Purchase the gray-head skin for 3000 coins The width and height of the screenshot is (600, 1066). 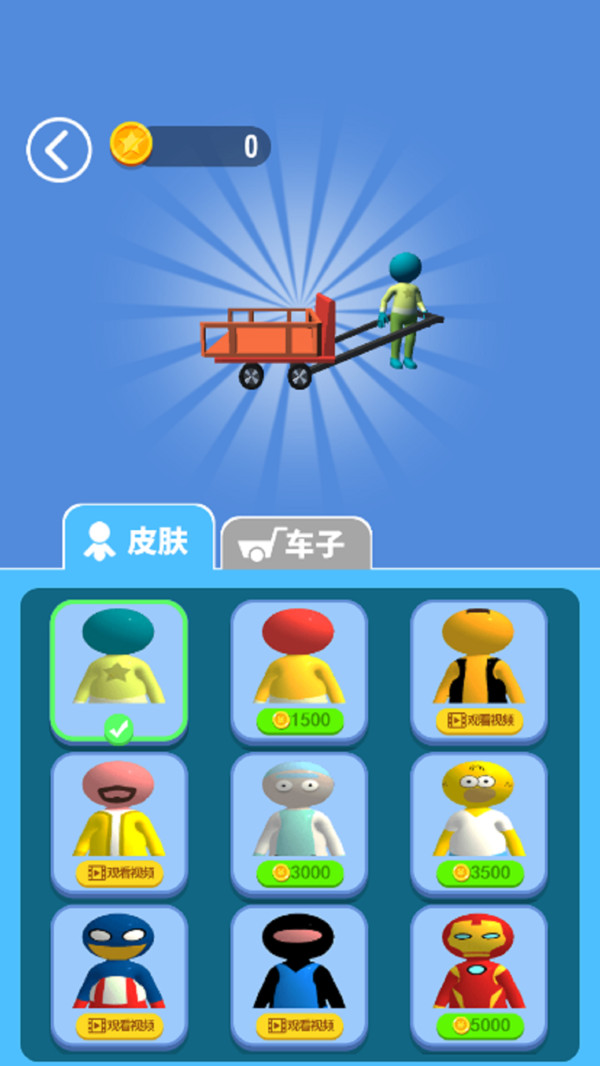point(299,873)
